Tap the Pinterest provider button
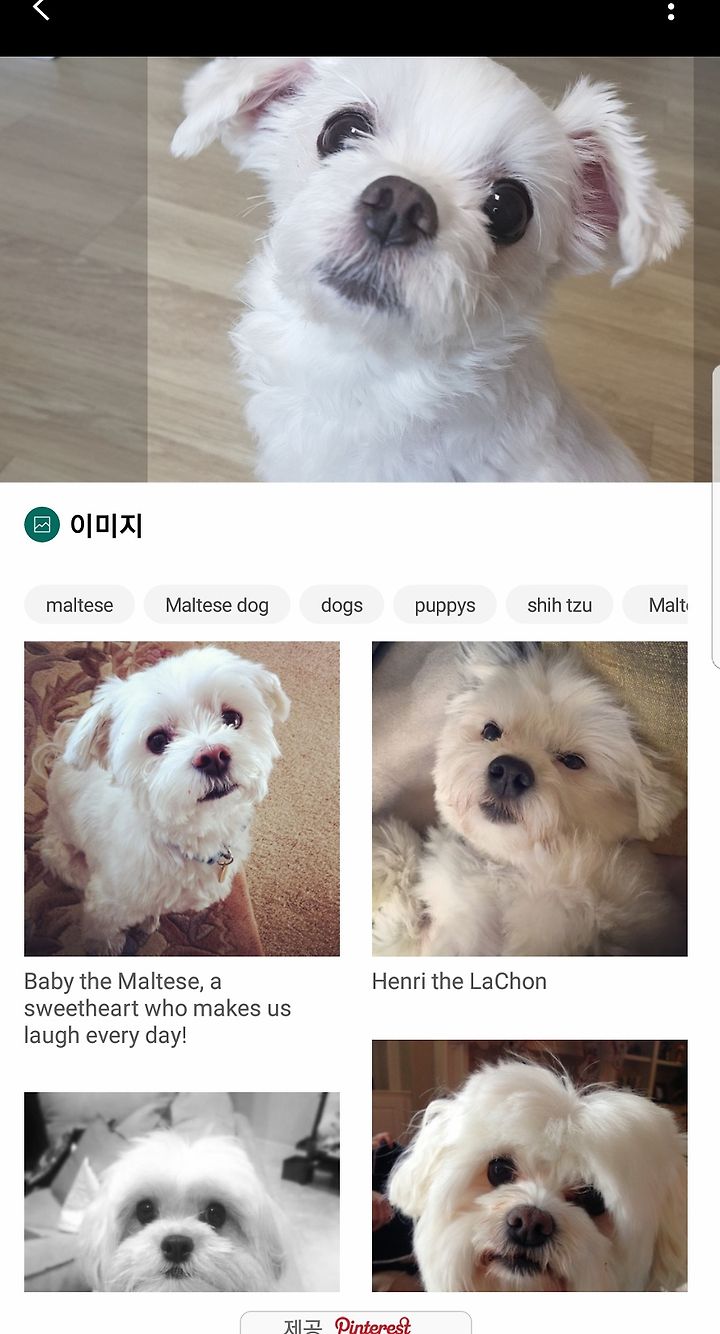The width and height of the screenshot is (720, 1334). 356,1323
